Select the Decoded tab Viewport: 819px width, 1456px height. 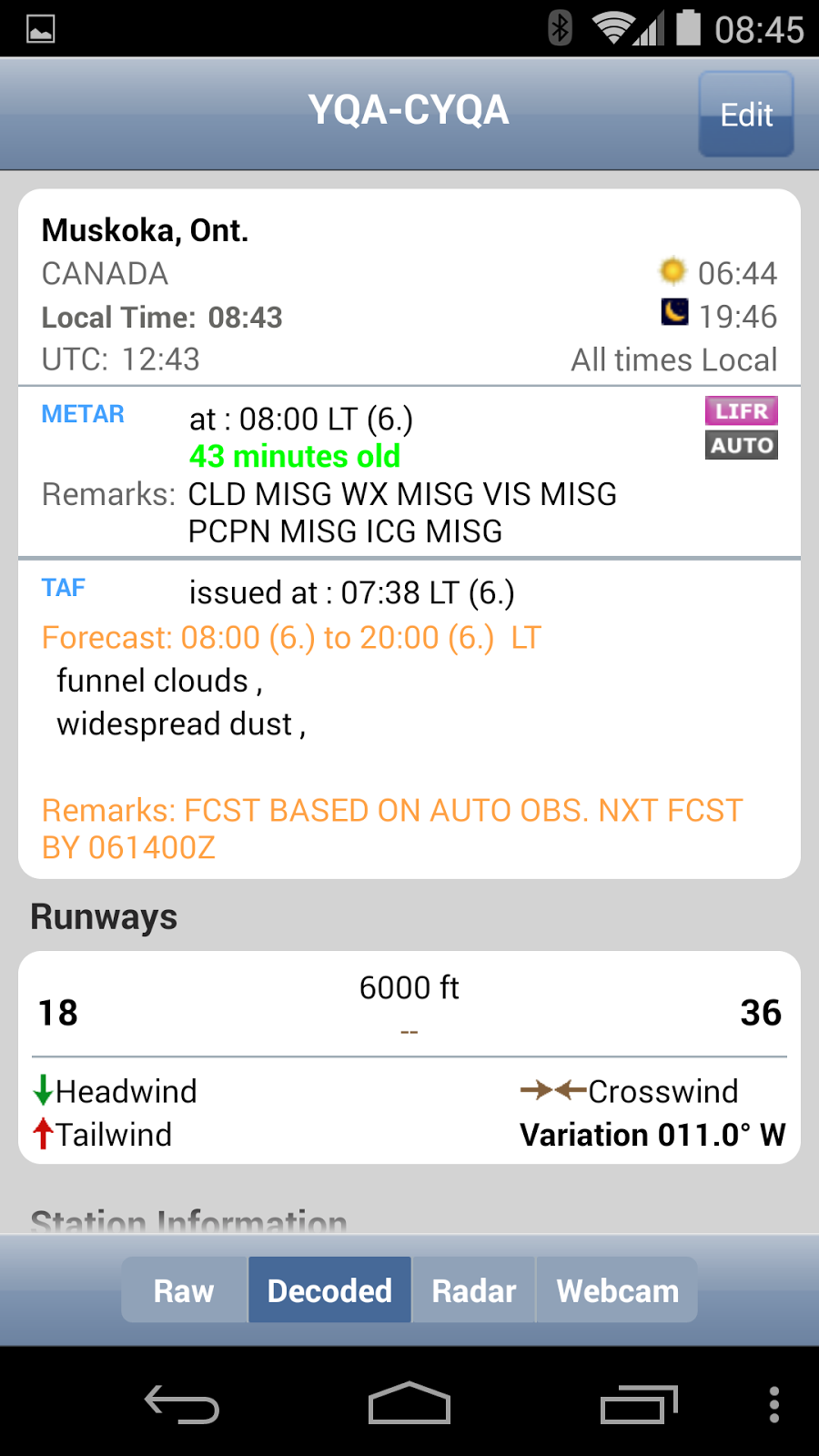point(329,1289)
